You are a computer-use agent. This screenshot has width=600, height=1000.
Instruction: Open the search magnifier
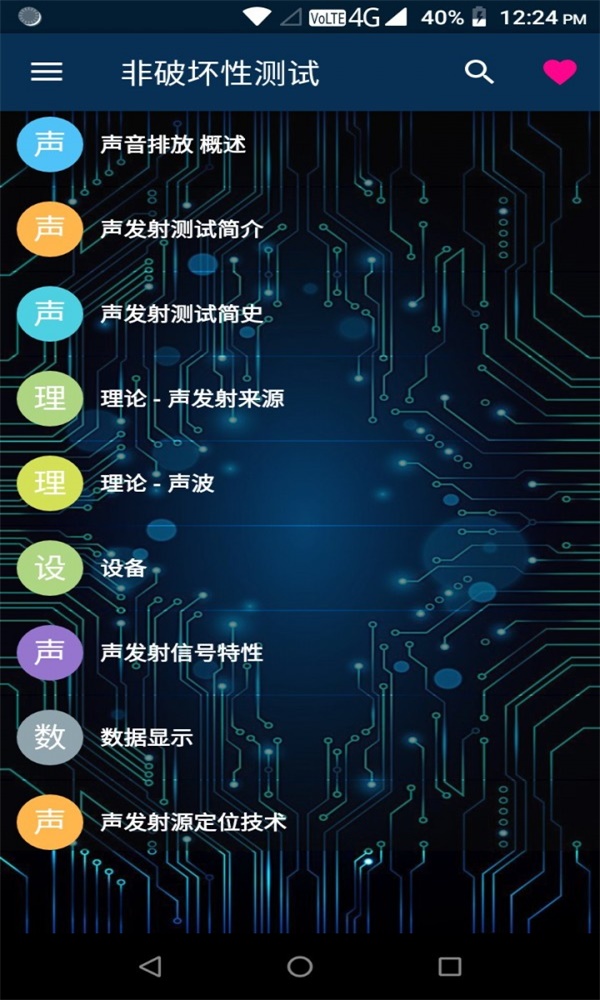(479, 72)
